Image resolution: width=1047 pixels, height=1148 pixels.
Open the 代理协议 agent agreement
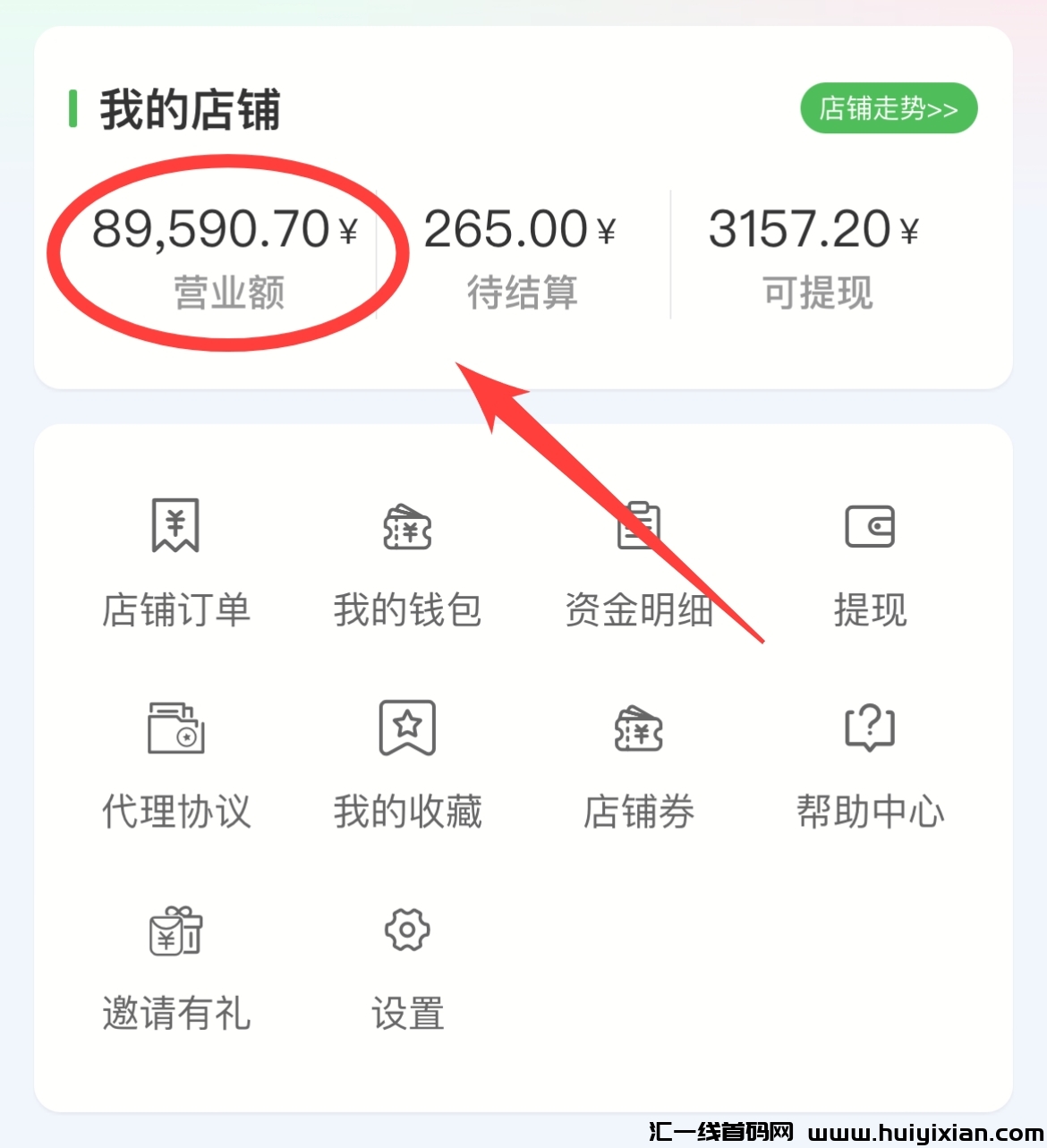pyautogui.click(x=175, y=763)
